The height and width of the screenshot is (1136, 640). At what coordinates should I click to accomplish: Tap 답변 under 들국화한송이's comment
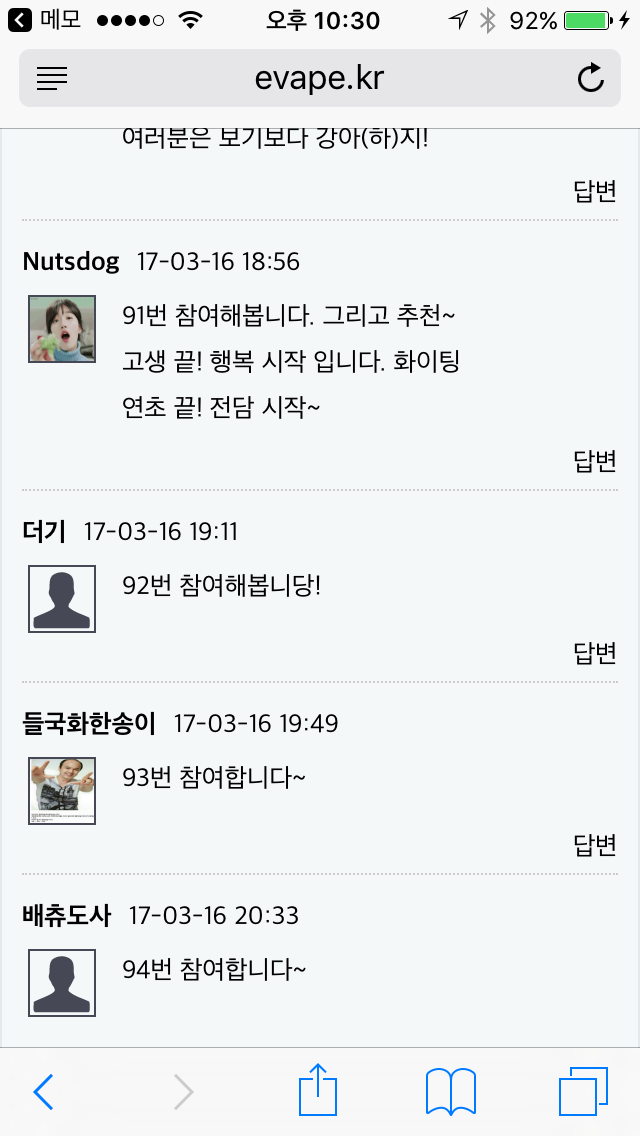tap(594, 846)
